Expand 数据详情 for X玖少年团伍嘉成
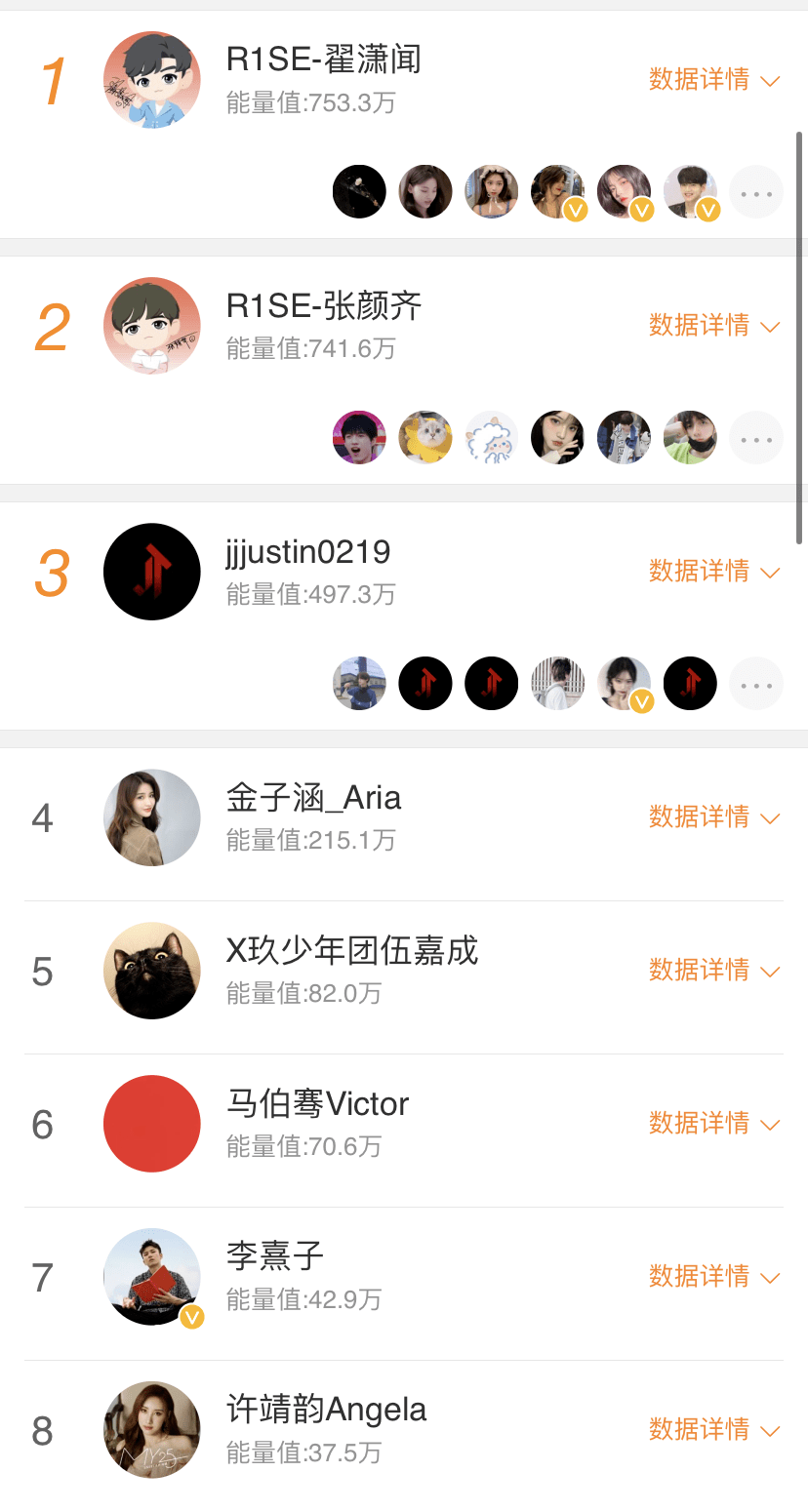Screen dimensions: 808x1512 click(x=714, y=971)
